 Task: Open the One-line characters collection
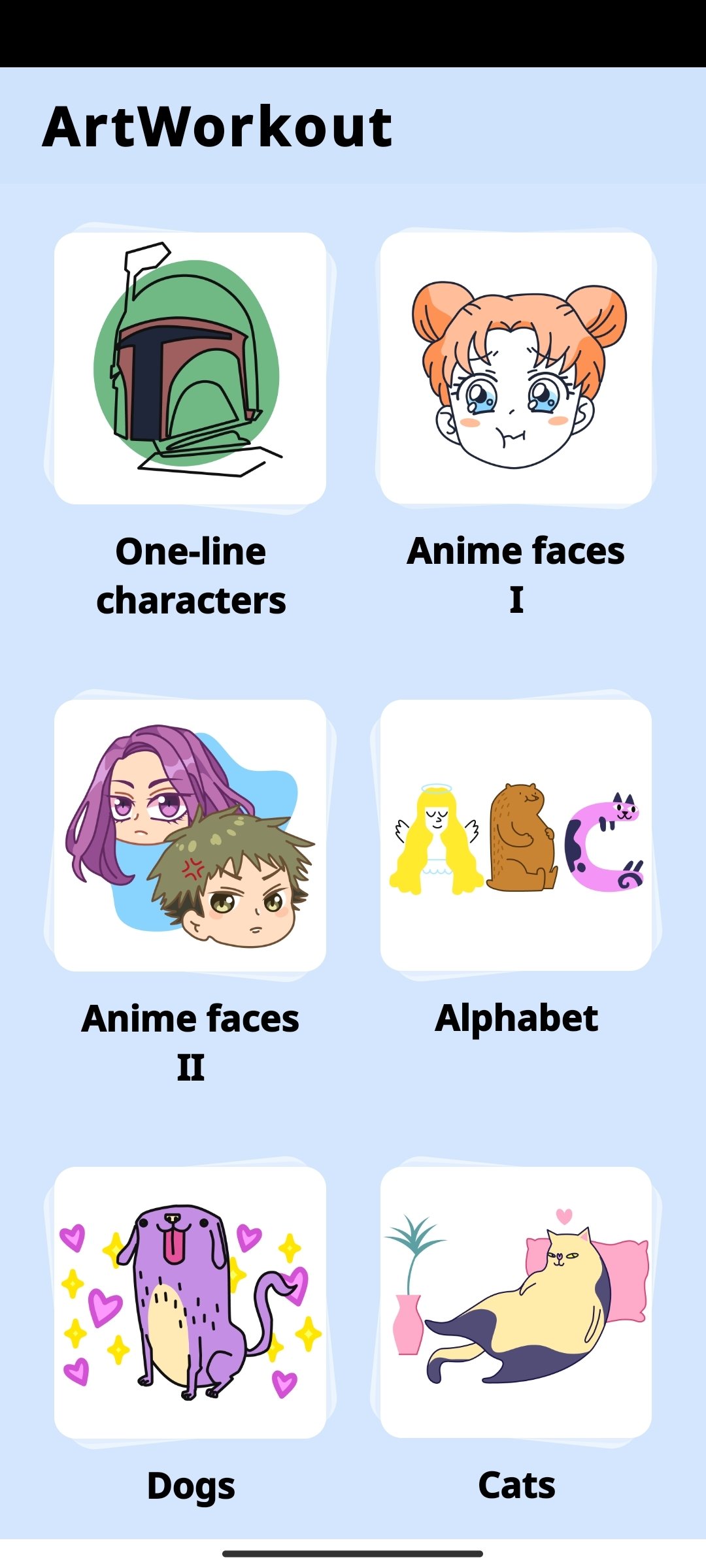(190, 368)
